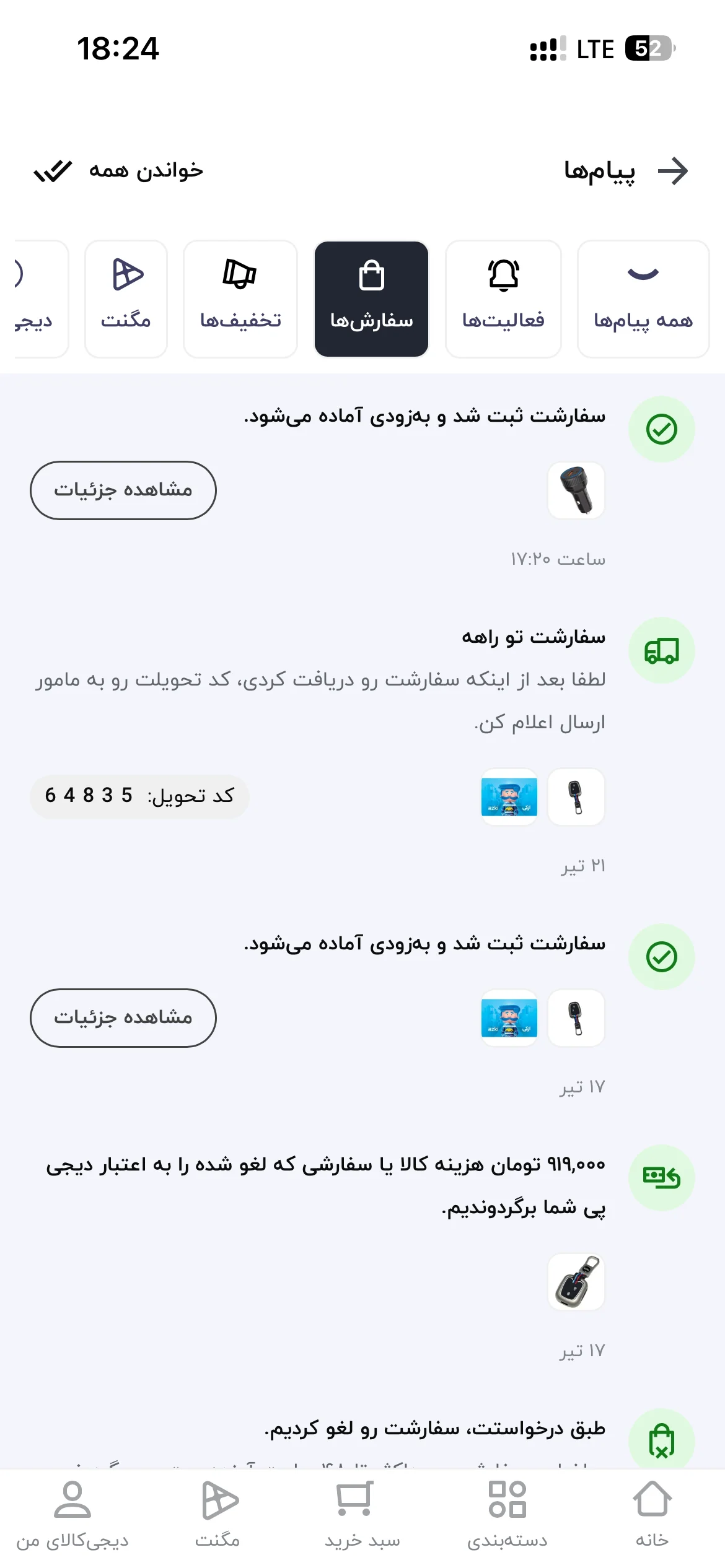Select the سفارش‌ها filter chip
The image size is (725, 1568).
click(x=371, y=299)
